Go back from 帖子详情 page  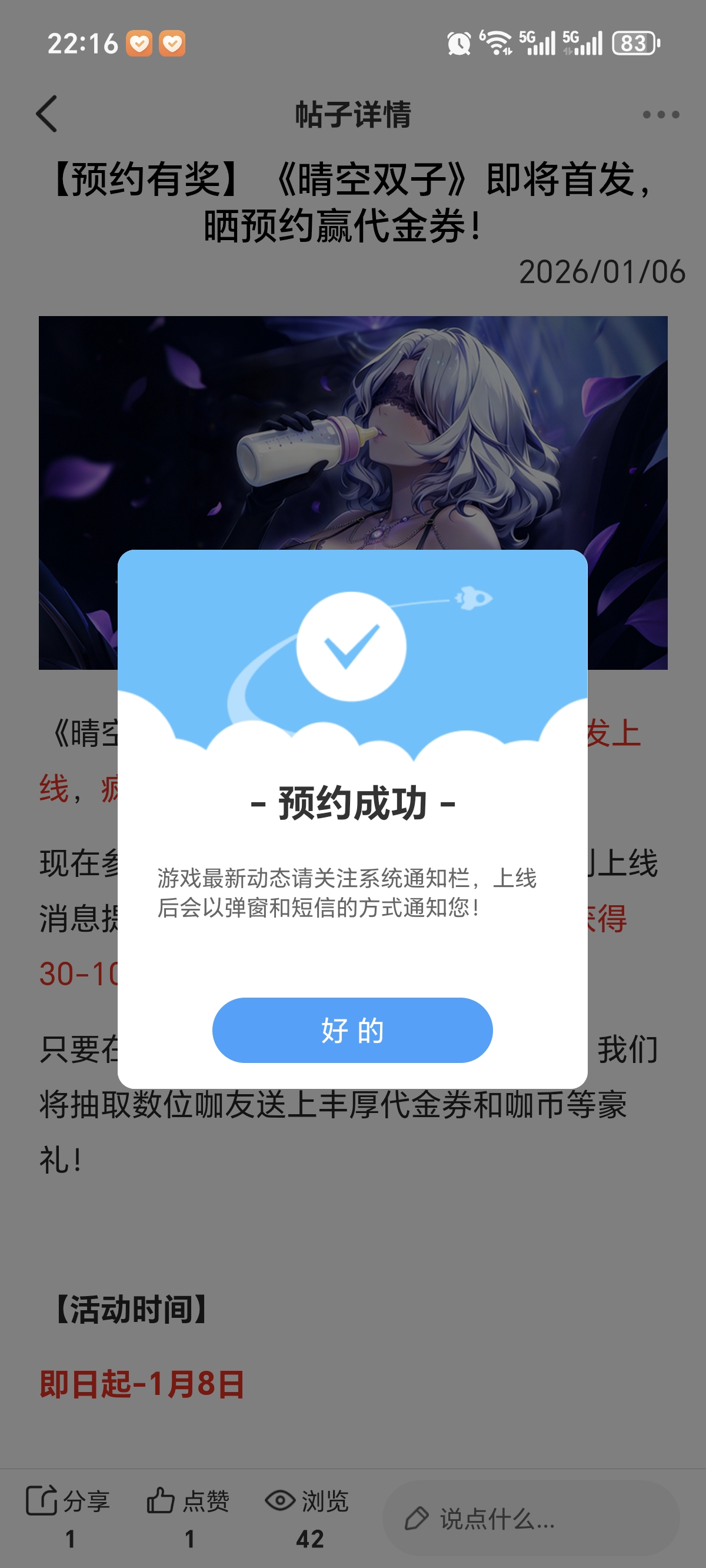click(x=47, y=114)
